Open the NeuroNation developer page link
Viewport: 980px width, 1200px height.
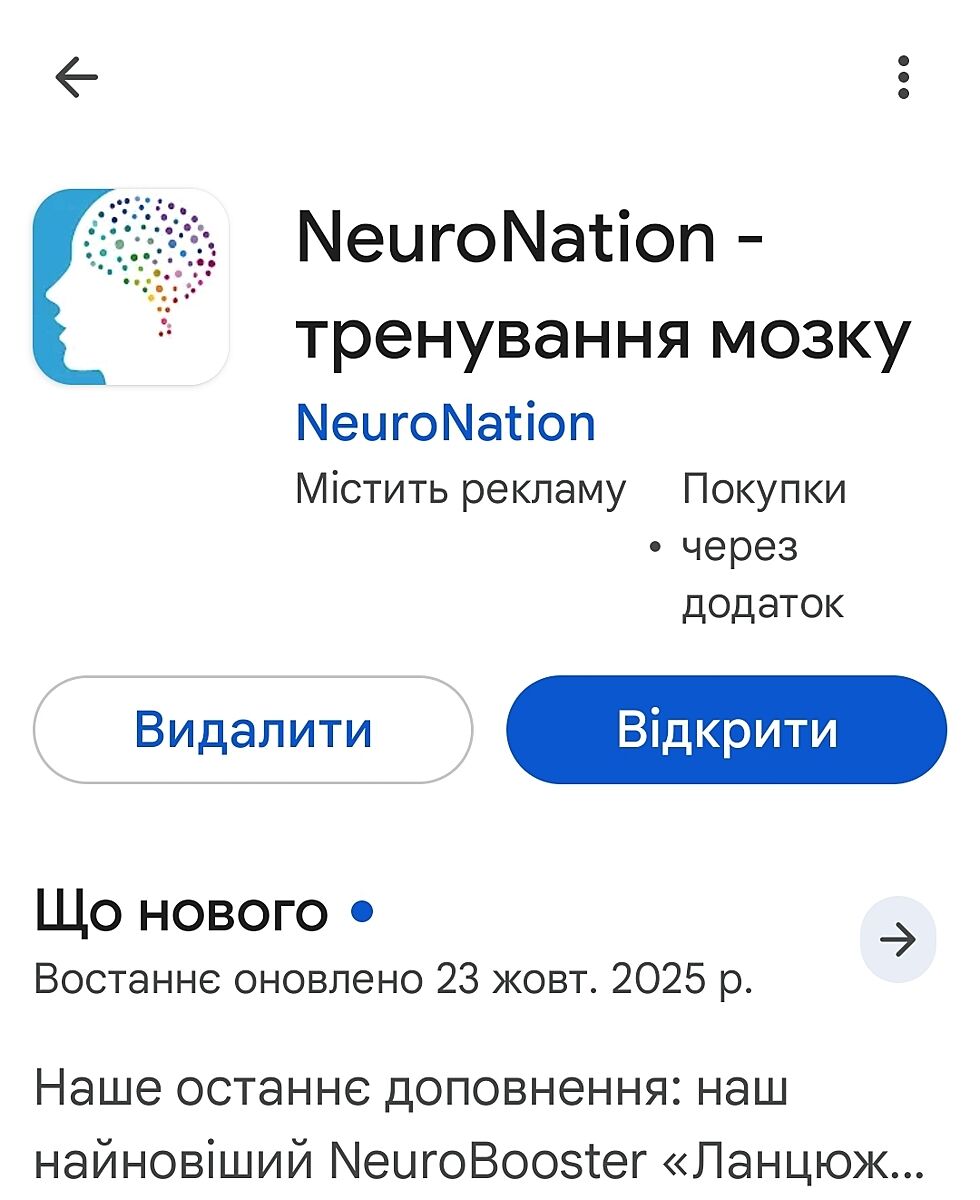click(445, 423)
